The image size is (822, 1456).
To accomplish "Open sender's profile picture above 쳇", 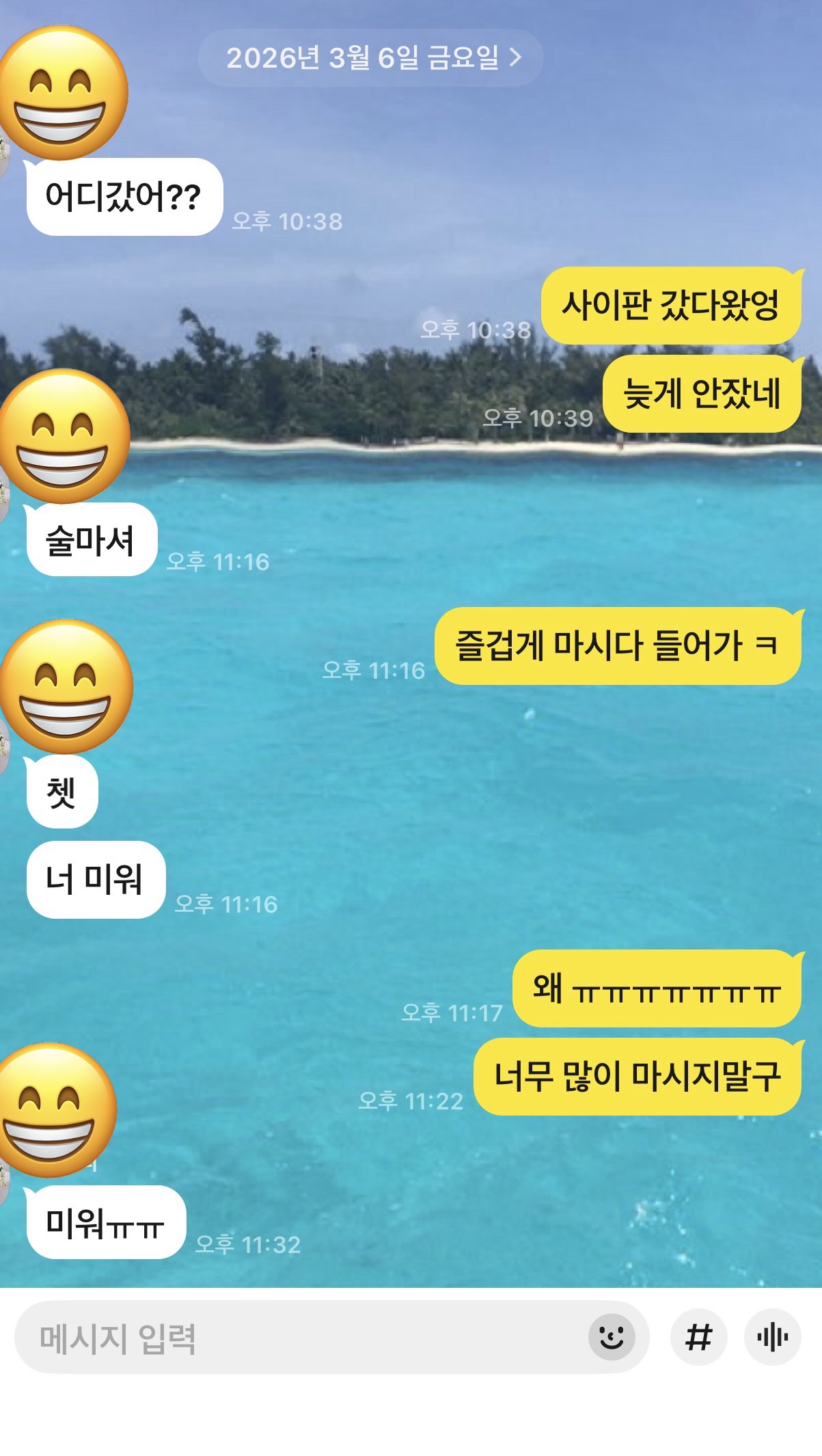I will click(x=65, y=687).
